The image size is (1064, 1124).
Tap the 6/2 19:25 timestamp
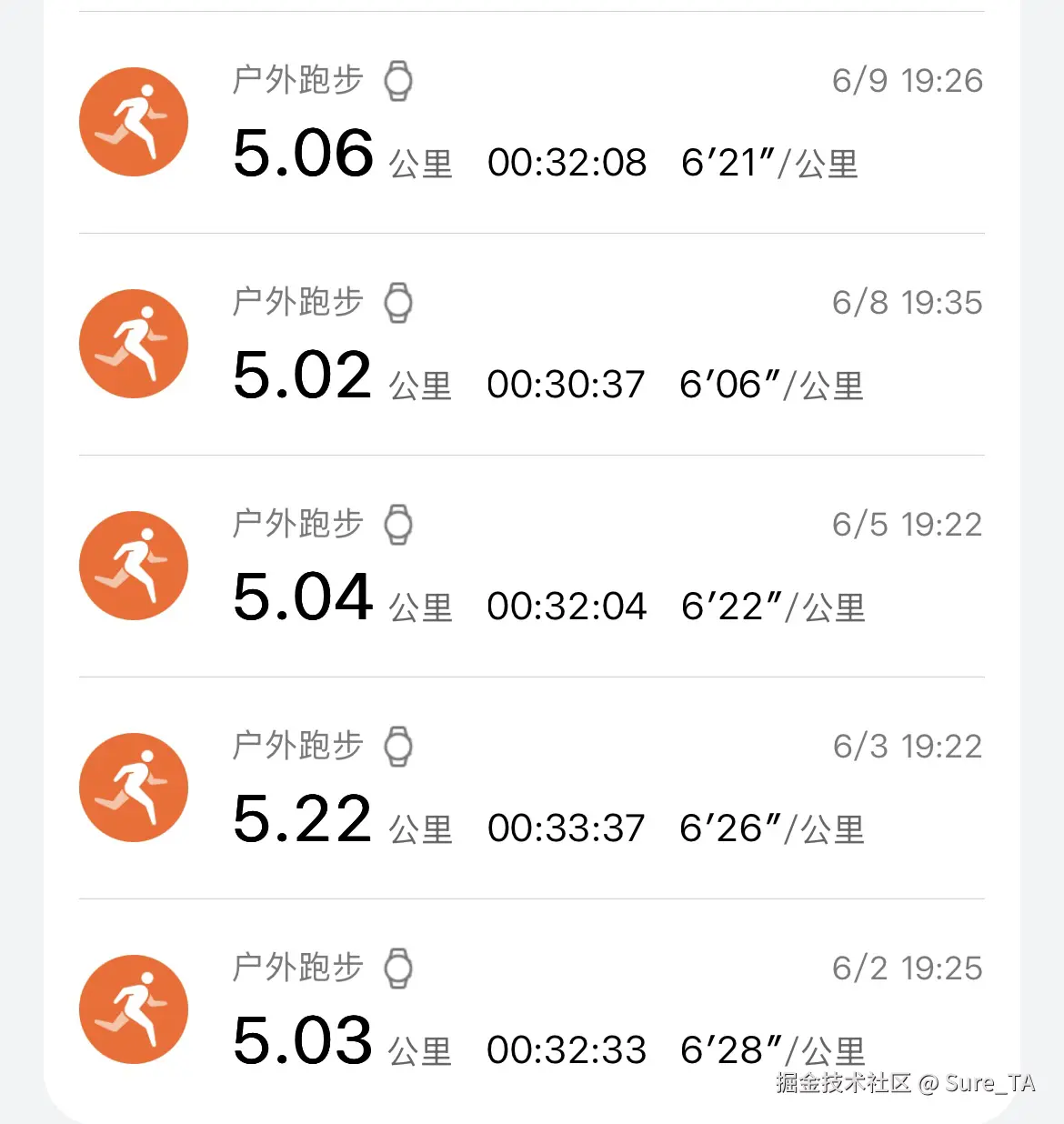pyautogui.click(x=906, y=968)
